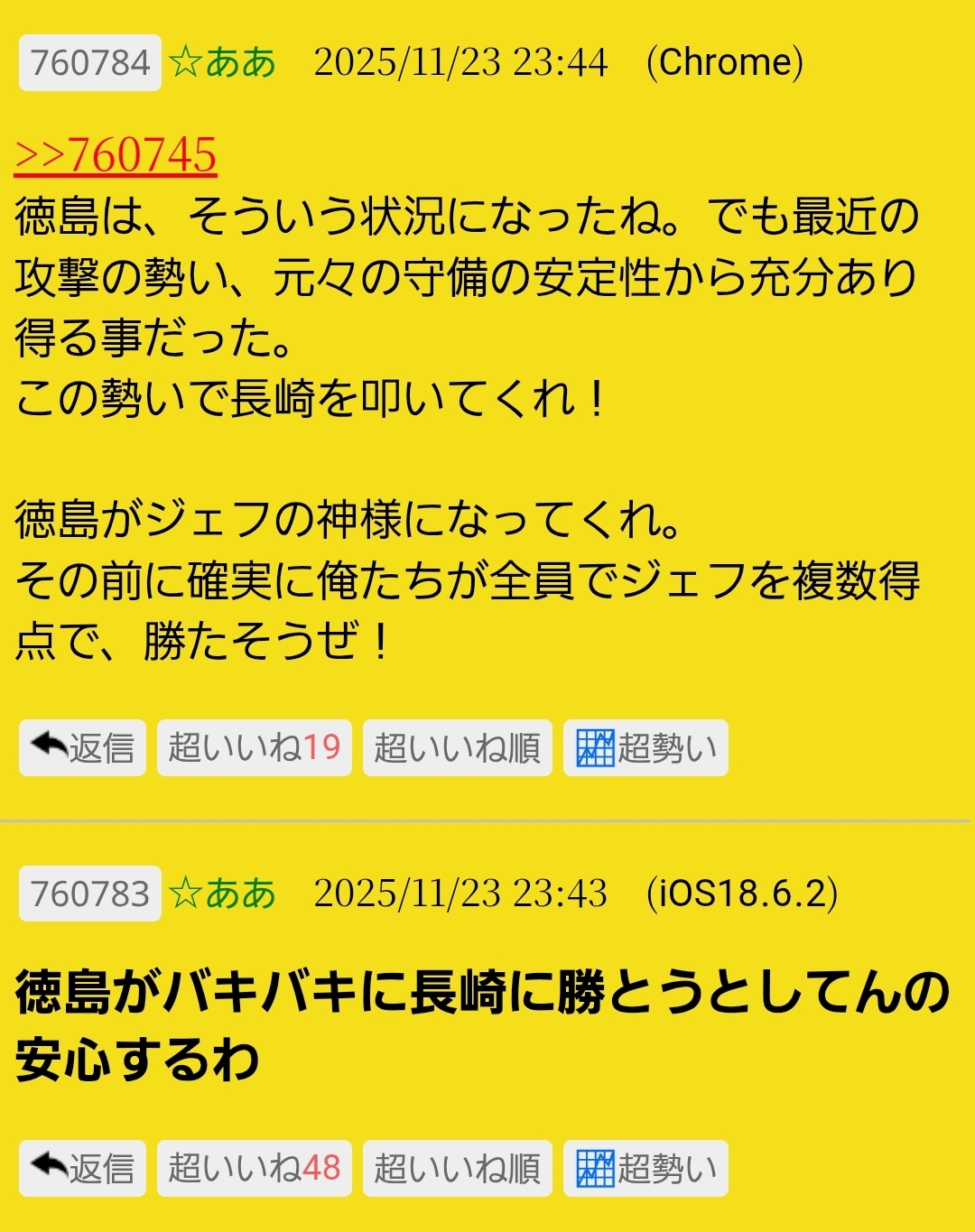Tap post number 760784
The image size is (975, 1232).
coord(89,63)
